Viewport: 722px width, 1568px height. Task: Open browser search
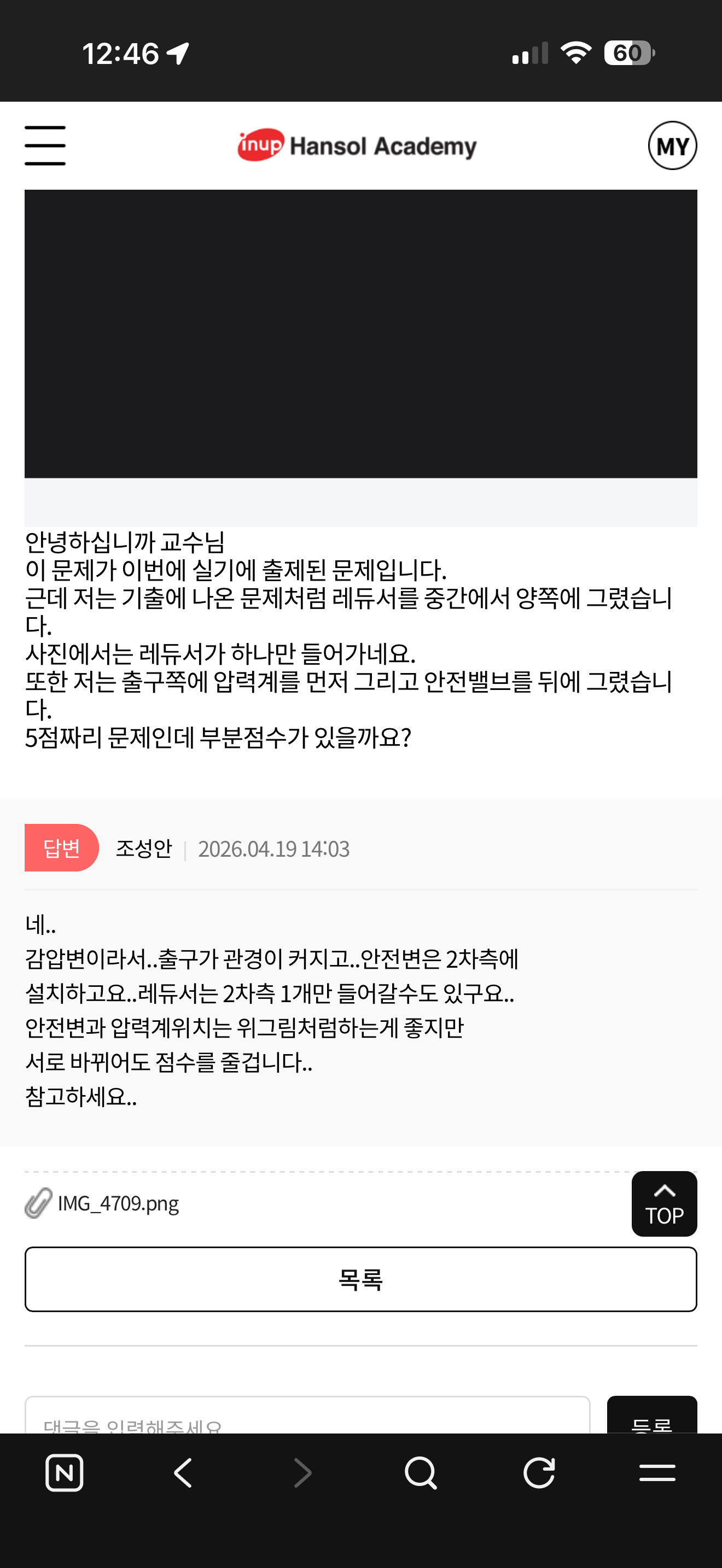420,1473
